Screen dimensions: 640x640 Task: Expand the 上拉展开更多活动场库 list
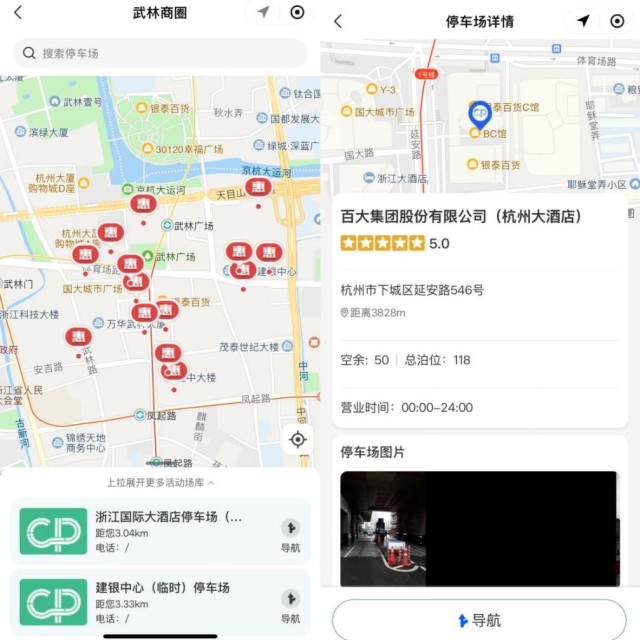point(160,482)
